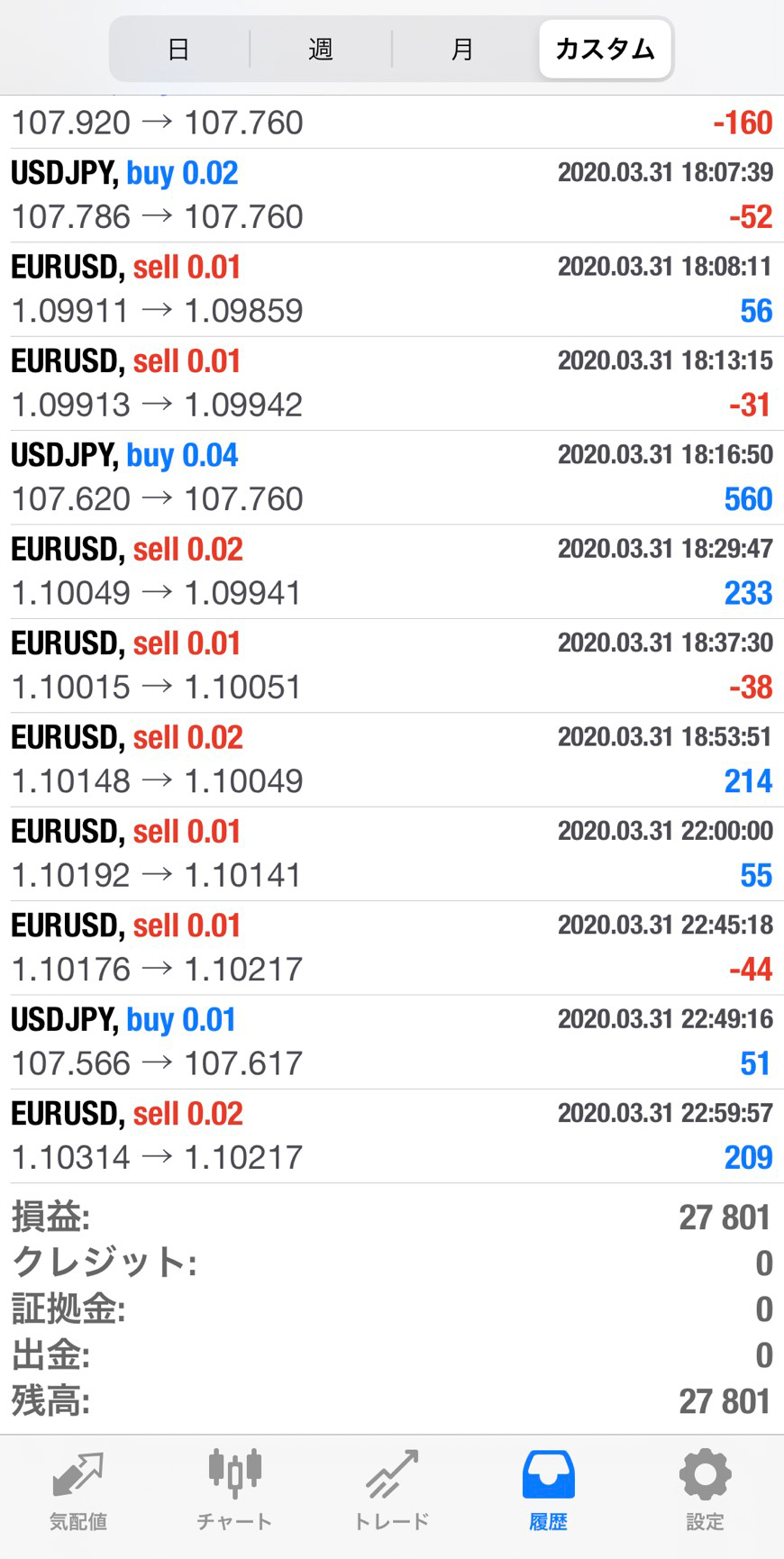Open the 気配値 quotes tab
Screen dimensions: 784x1559
(78, 1491)
